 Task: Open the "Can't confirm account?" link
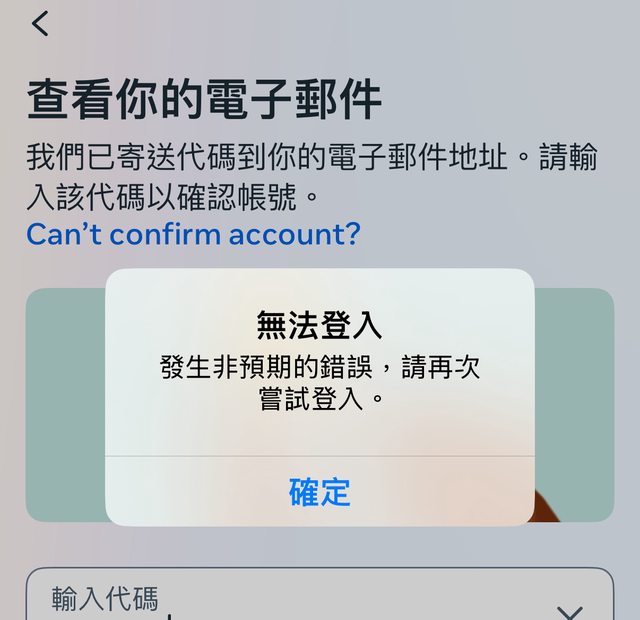coord(193,234)
